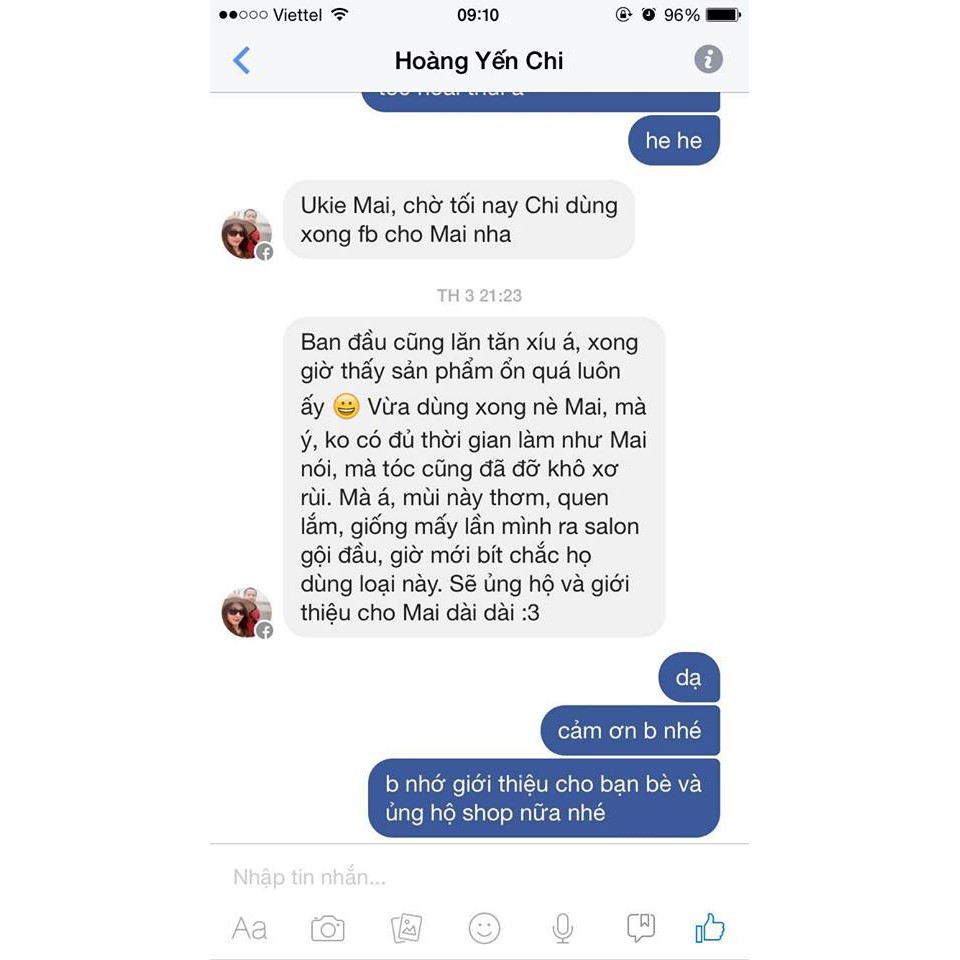Tap the microphone to record voice
The image size is (960, 960).
tap(563, 928)
